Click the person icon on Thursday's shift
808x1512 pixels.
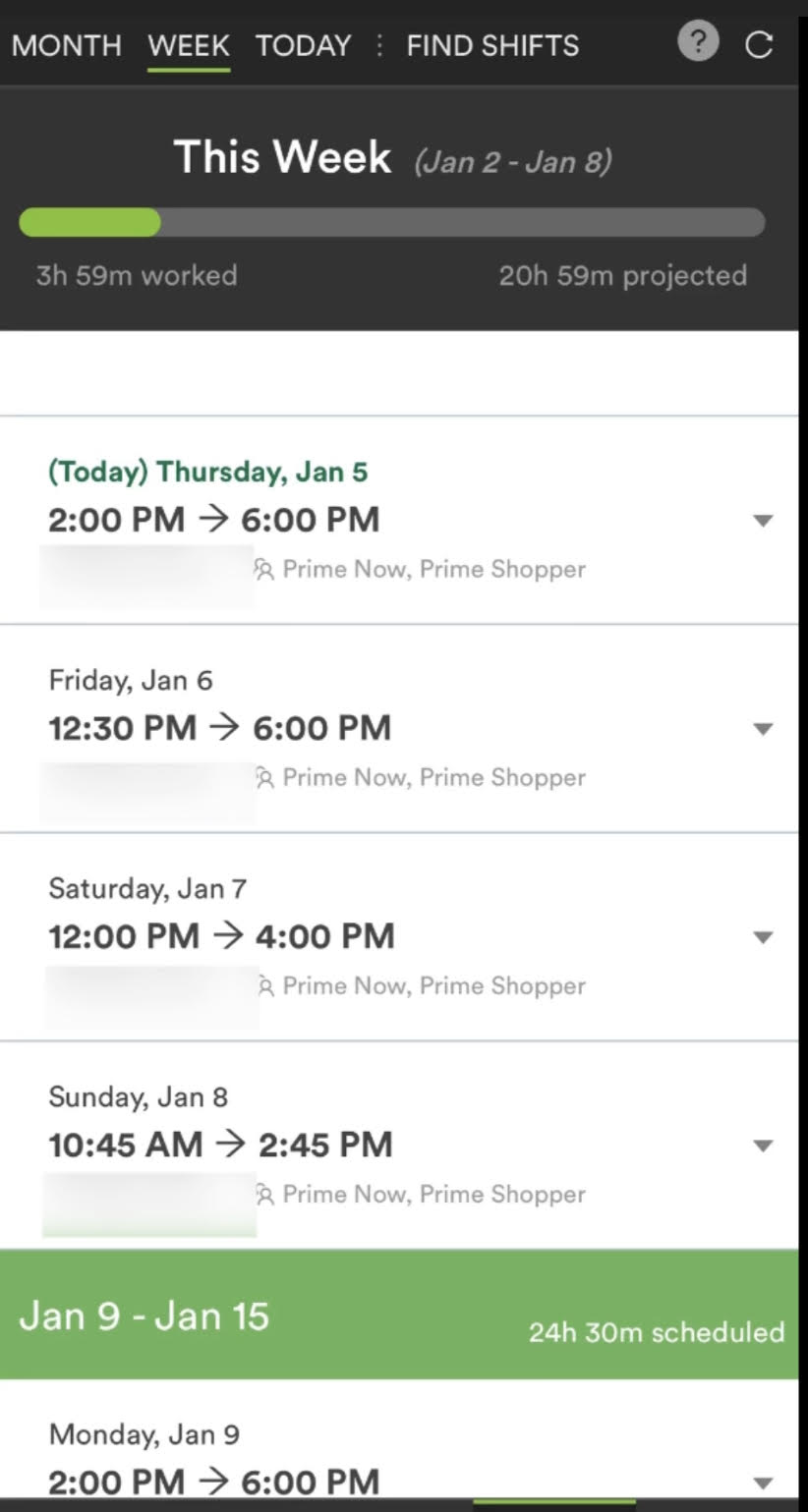click(x=263, y=568)
